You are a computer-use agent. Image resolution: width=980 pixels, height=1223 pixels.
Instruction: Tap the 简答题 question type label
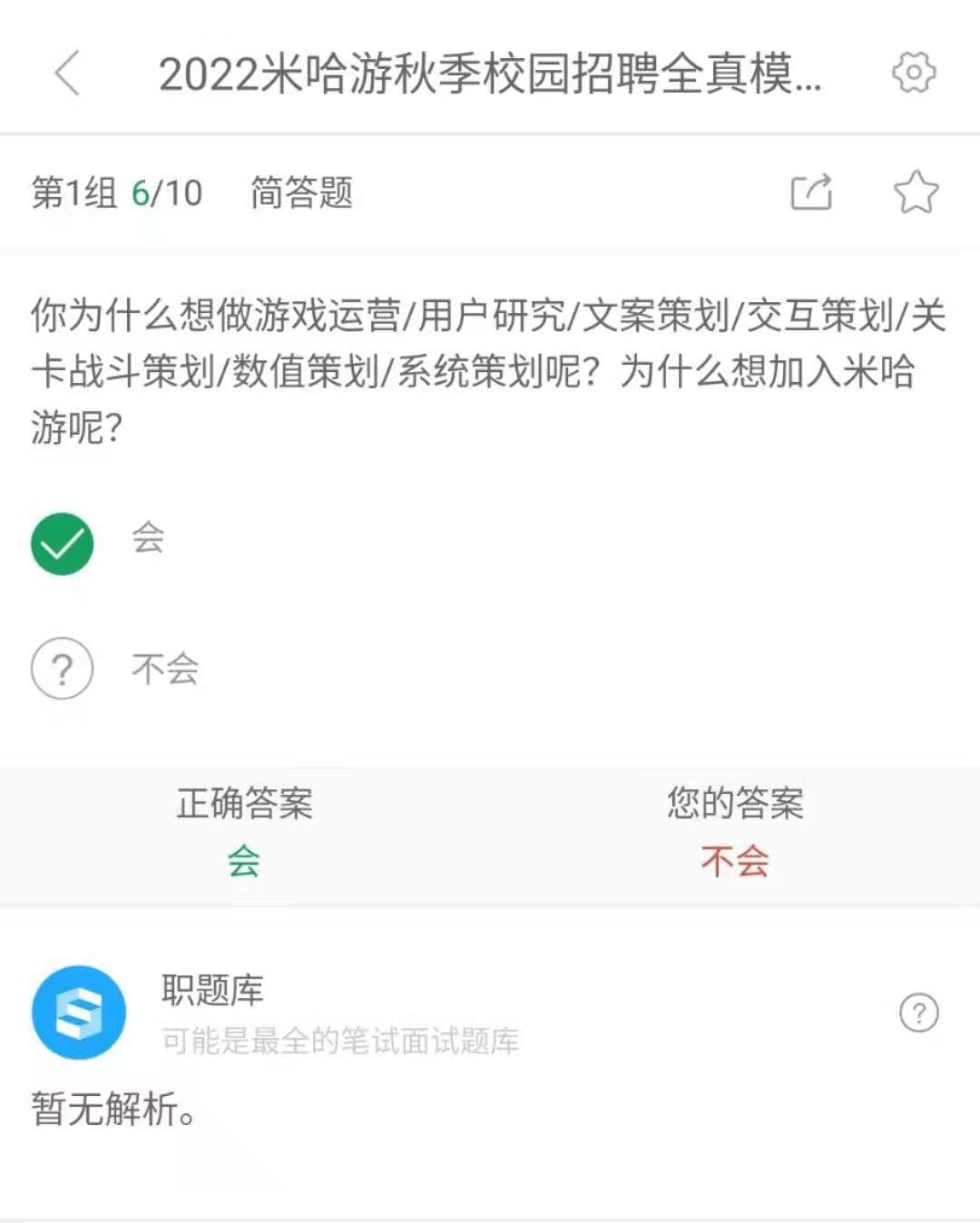[301, 194]
